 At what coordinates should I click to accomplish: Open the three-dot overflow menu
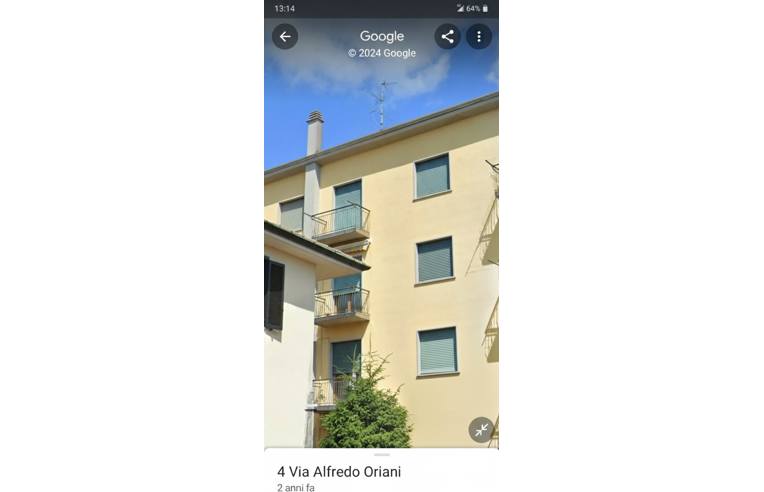point(478,37)
